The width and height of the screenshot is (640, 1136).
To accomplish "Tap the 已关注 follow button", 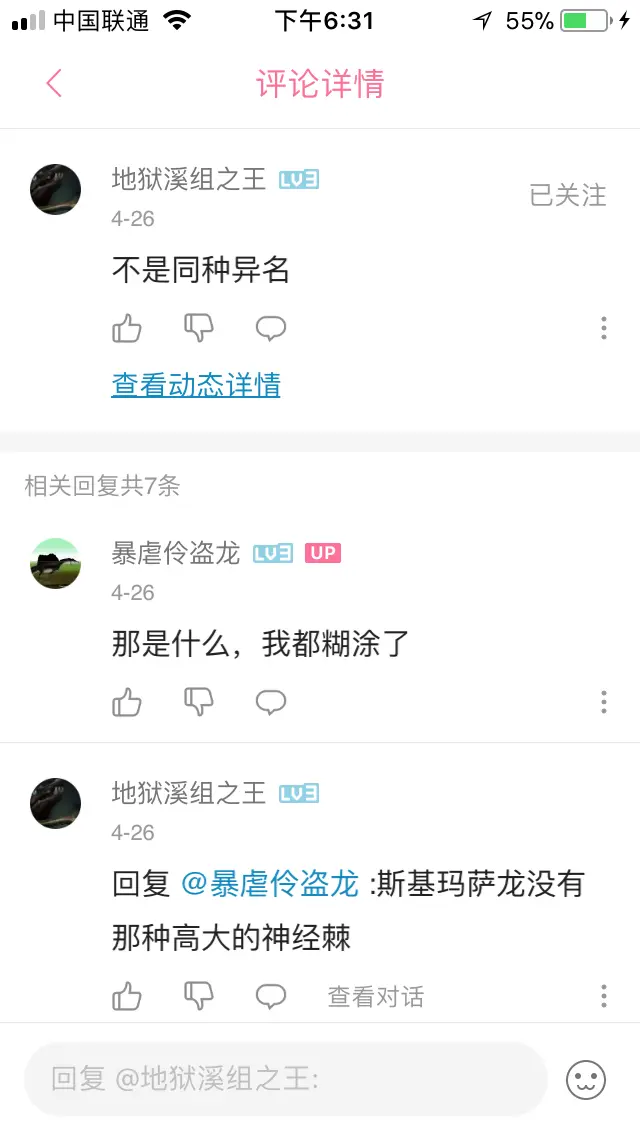I will (567, 195).
